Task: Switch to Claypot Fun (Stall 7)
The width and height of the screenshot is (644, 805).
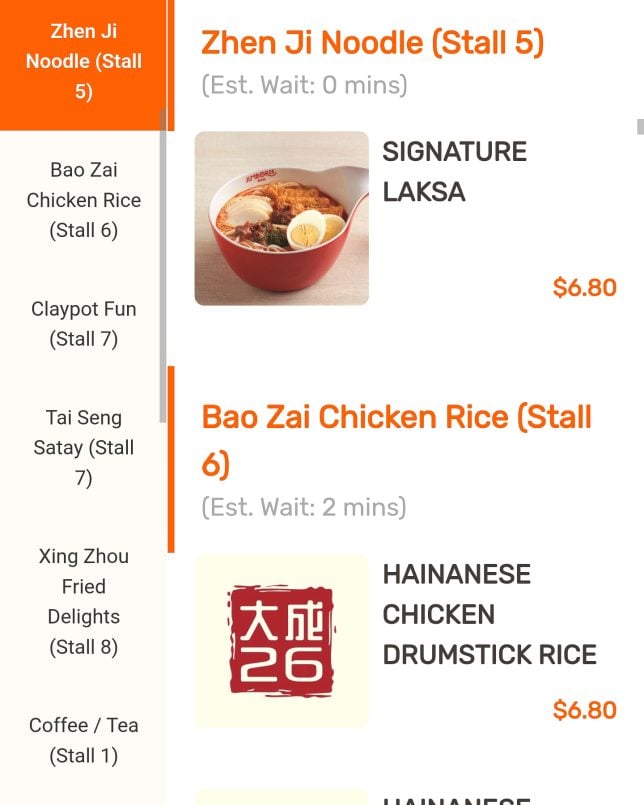Action: click(84, 324)
